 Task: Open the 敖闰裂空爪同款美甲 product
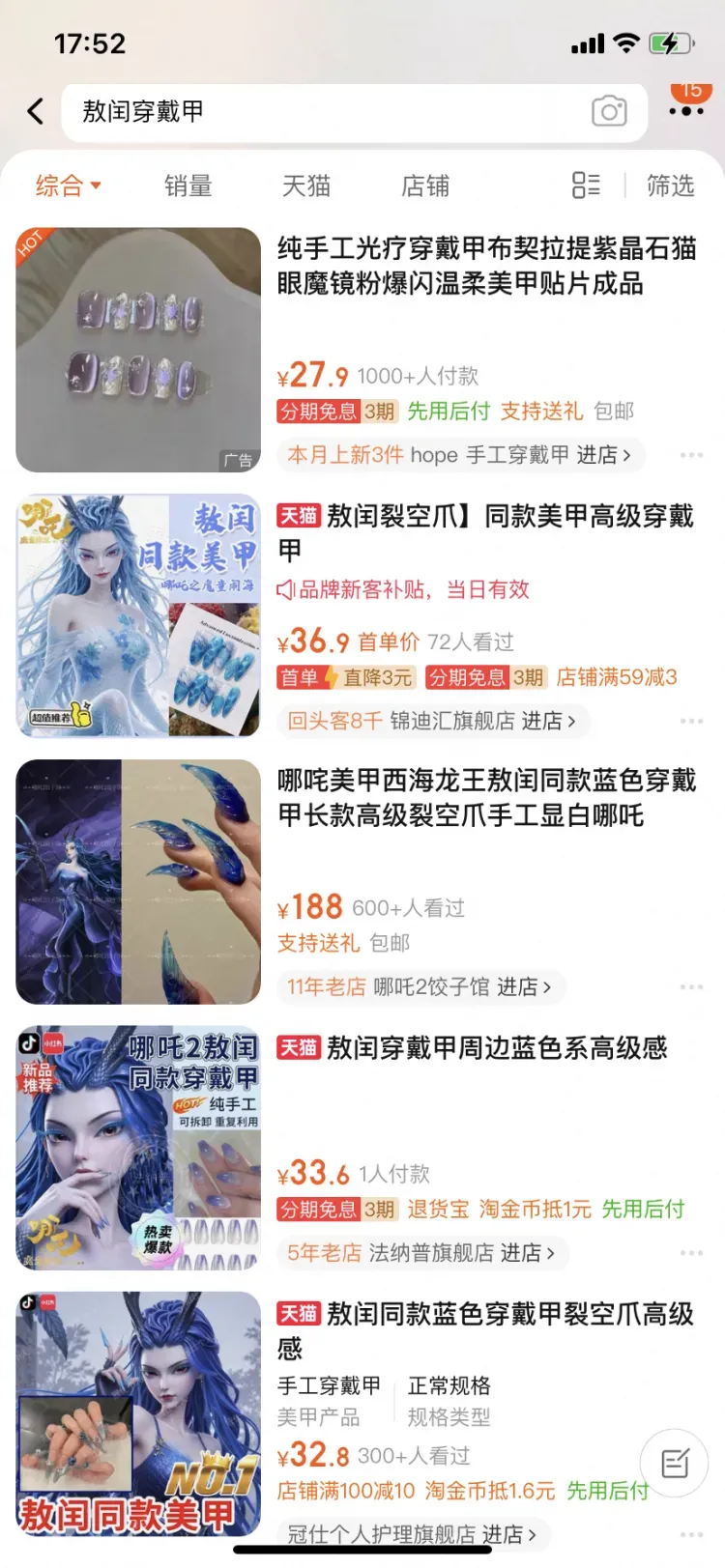pyautogui.click(x=486, y=532)
